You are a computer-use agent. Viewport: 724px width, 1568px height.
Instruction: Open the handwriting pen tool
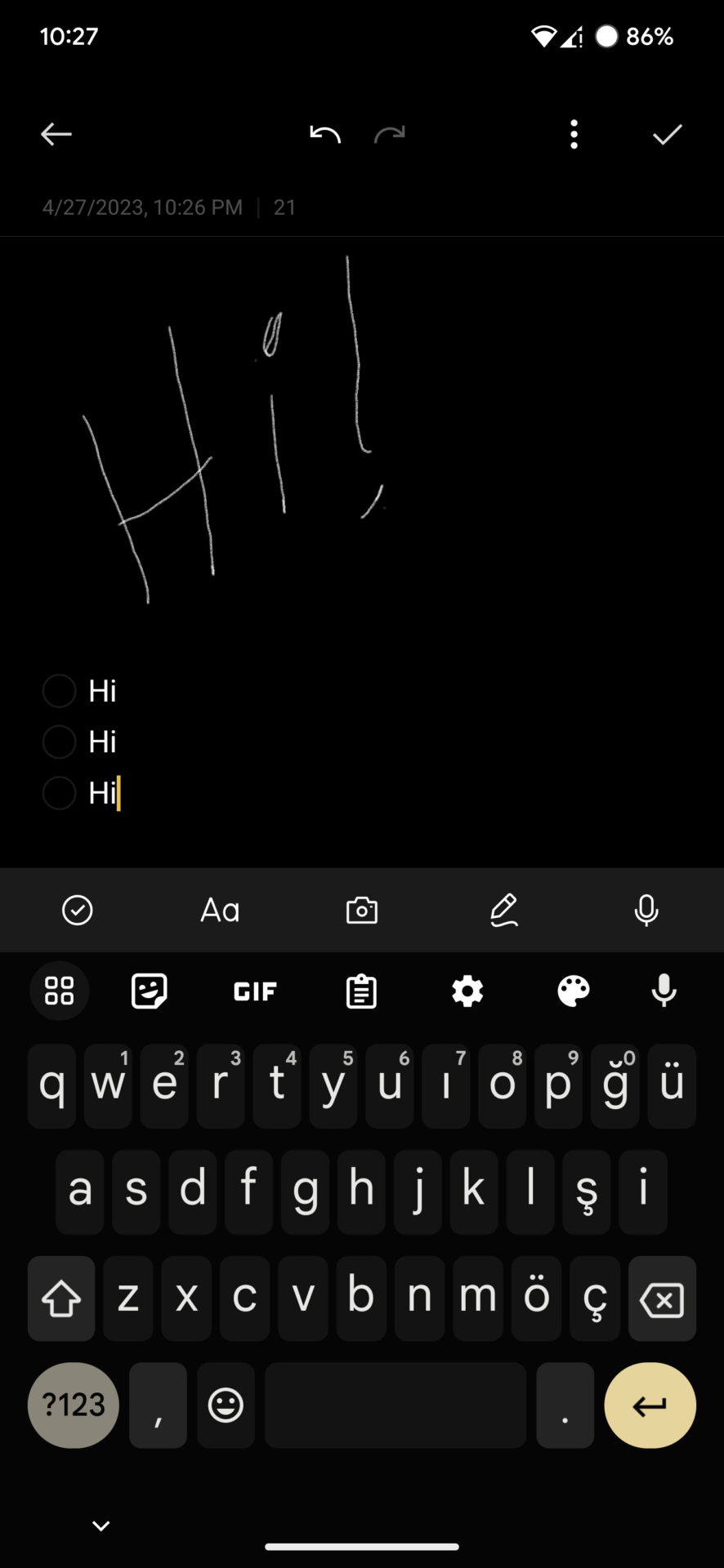[504, 910]
